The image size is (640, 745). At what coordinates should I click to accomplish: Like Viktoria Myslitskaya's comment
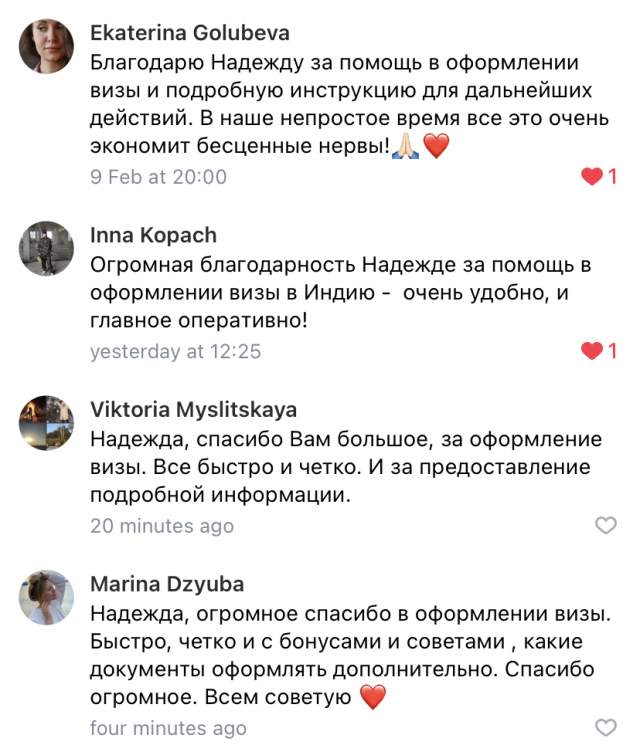605,525
